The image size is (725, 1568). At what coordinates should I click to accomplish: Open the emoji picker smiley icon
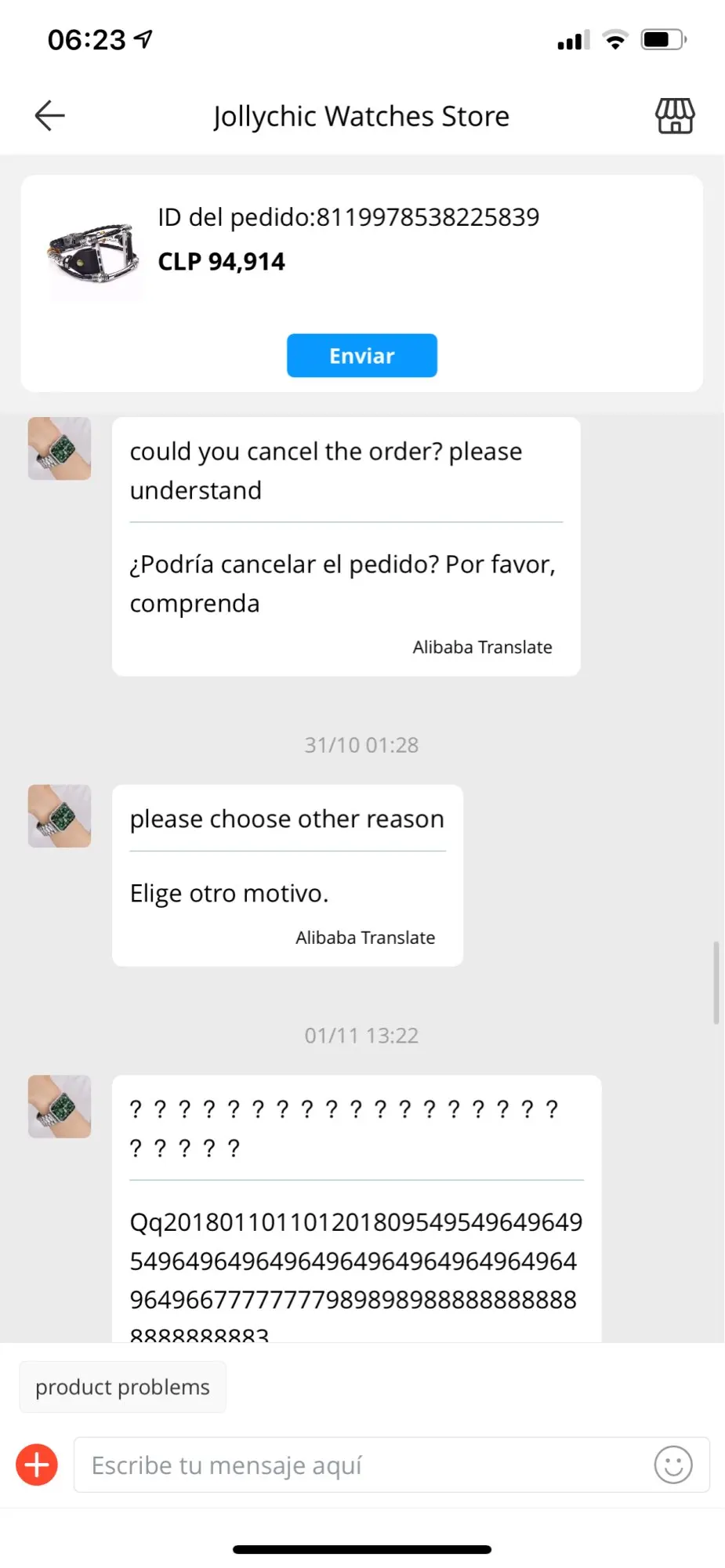click(672, 1465)
